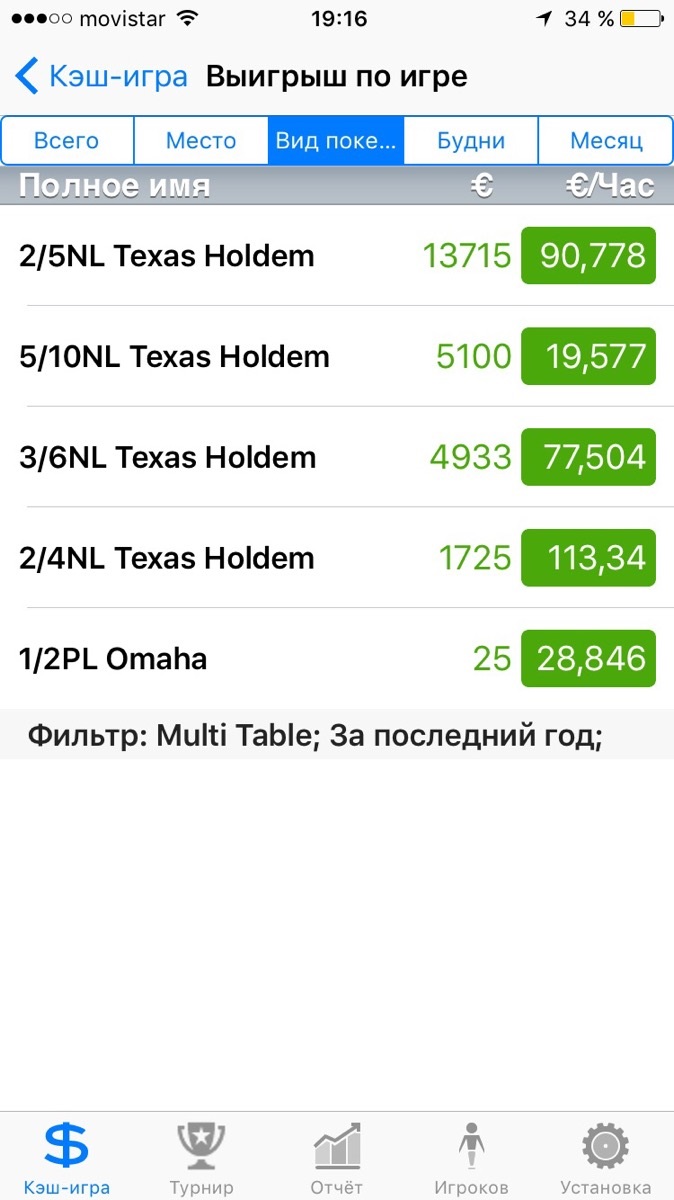674x1200 pixels.
Task: View 3/6NL Texas Holdem details
Action: (337, 458)
